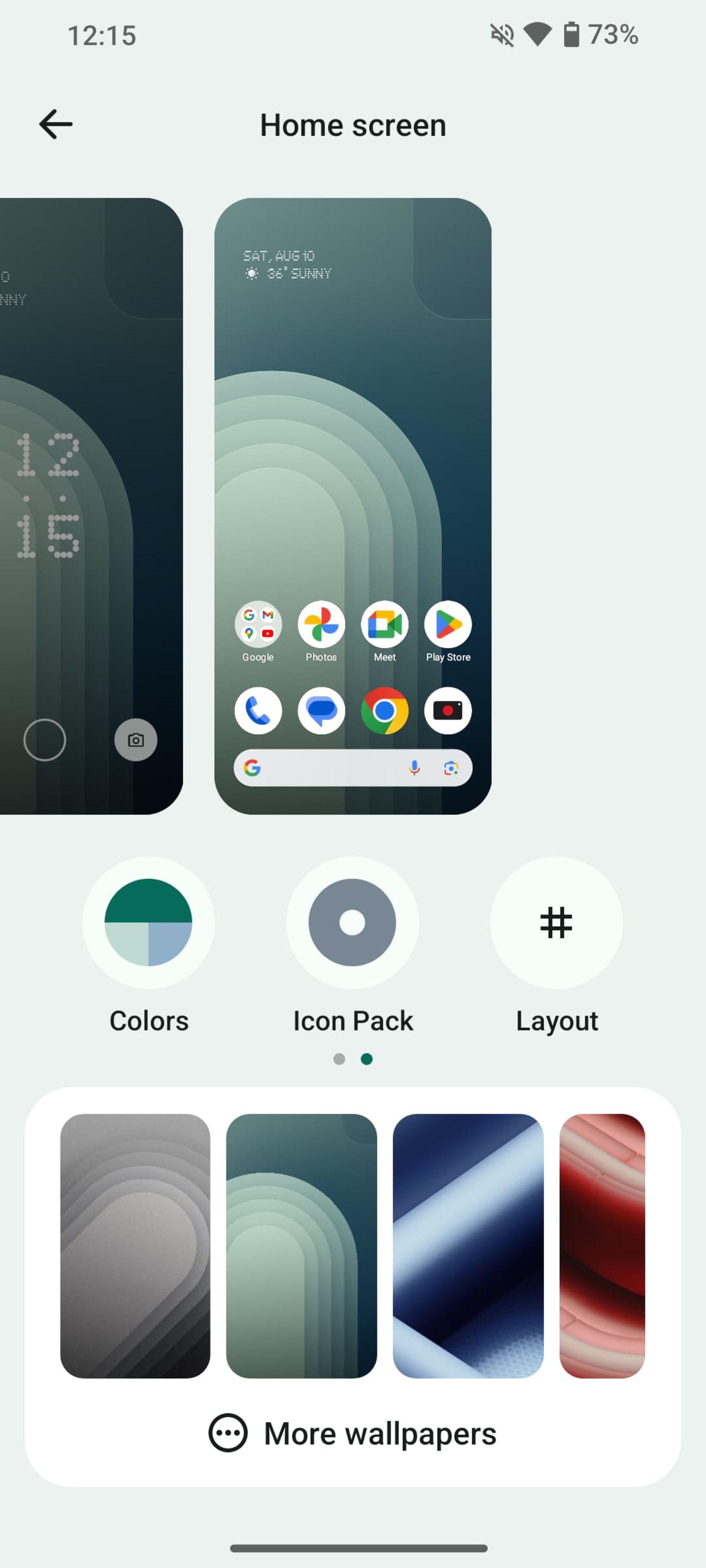Go back from Home screen customization

(56, 124)
